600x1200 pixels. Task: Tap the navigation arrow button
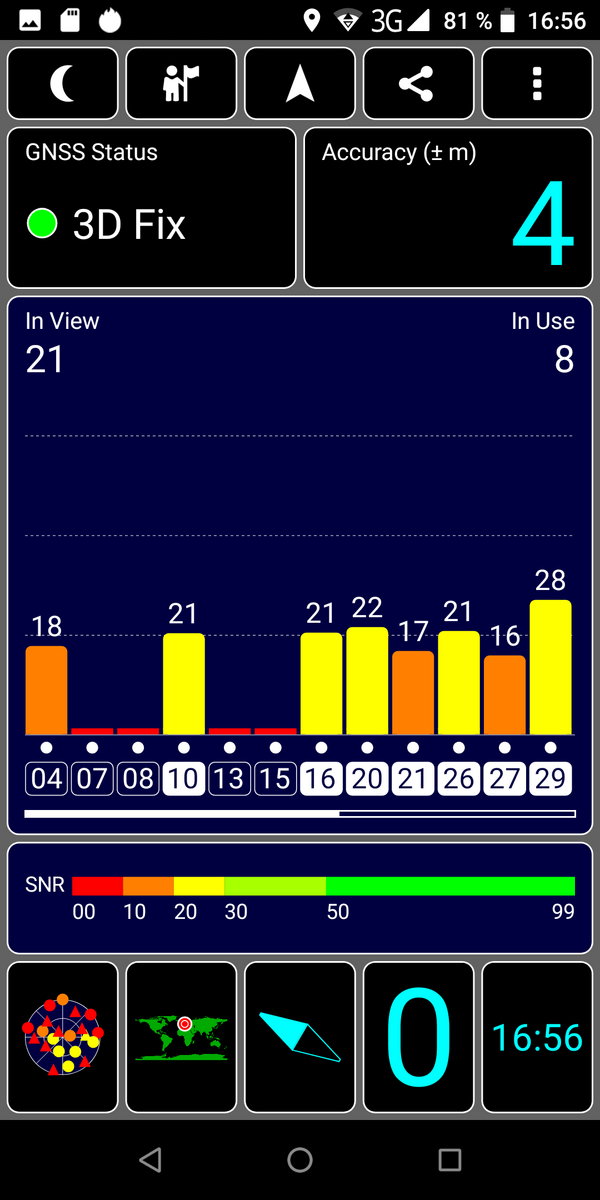(x=300, y=84)
